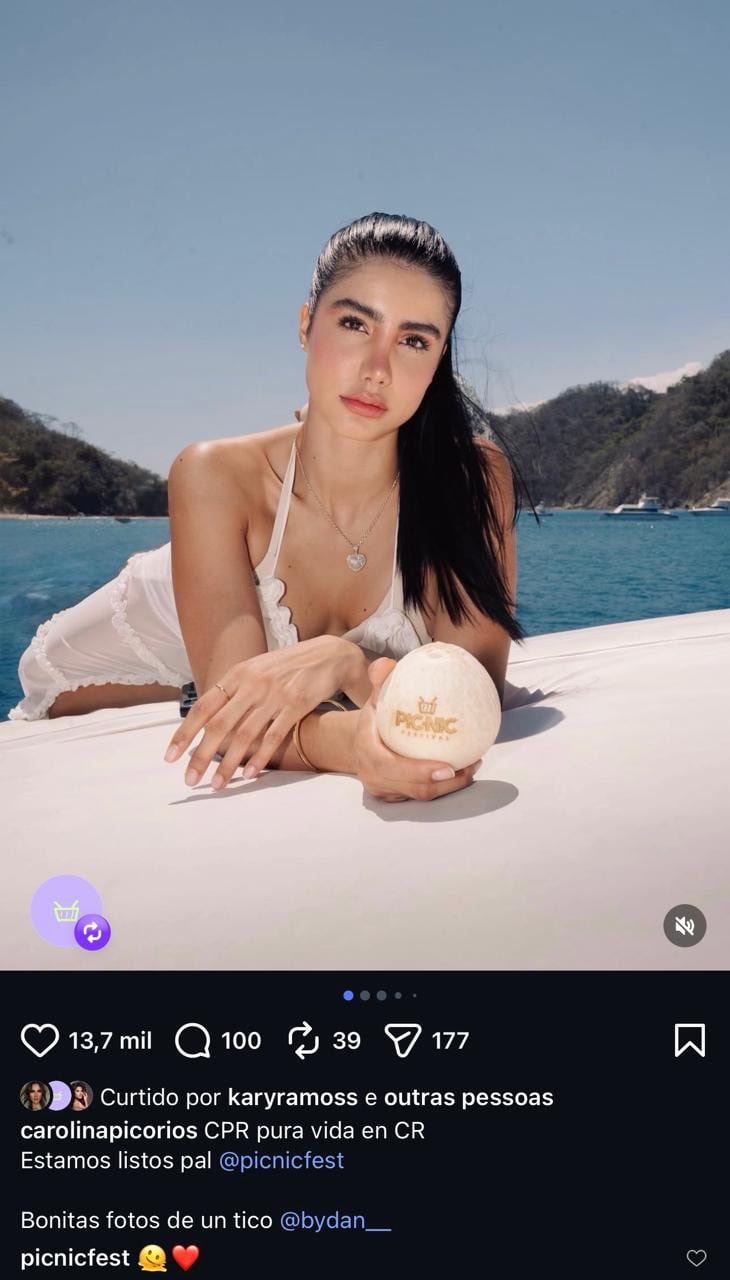Share the post via send icon
Image resolution: width=730 pixels, height=1280 pixels.
[x=402, y=1041]
